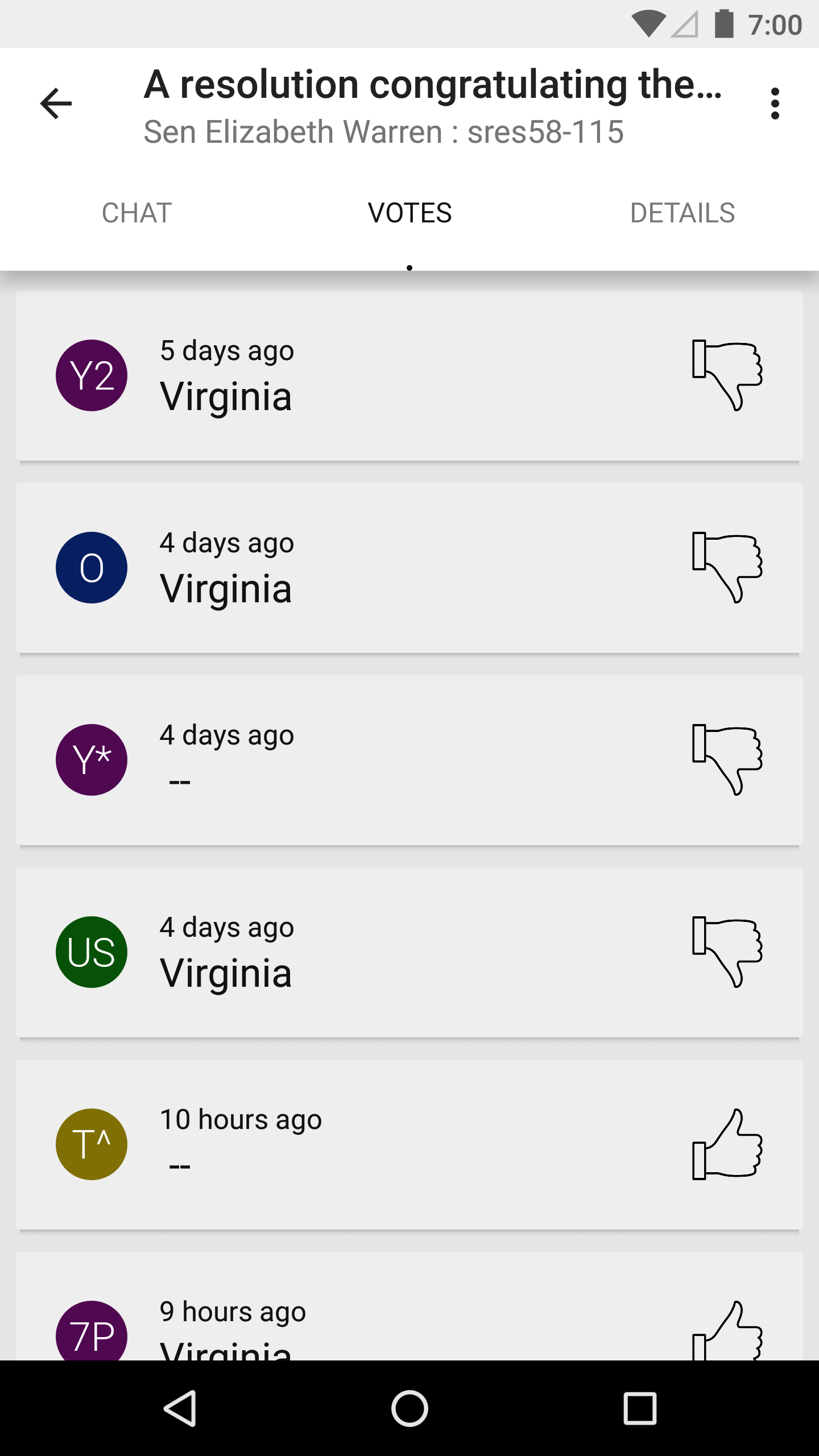
Task: Open the Y* vote card
Action: pyautogui.click(x=409, y=760)
